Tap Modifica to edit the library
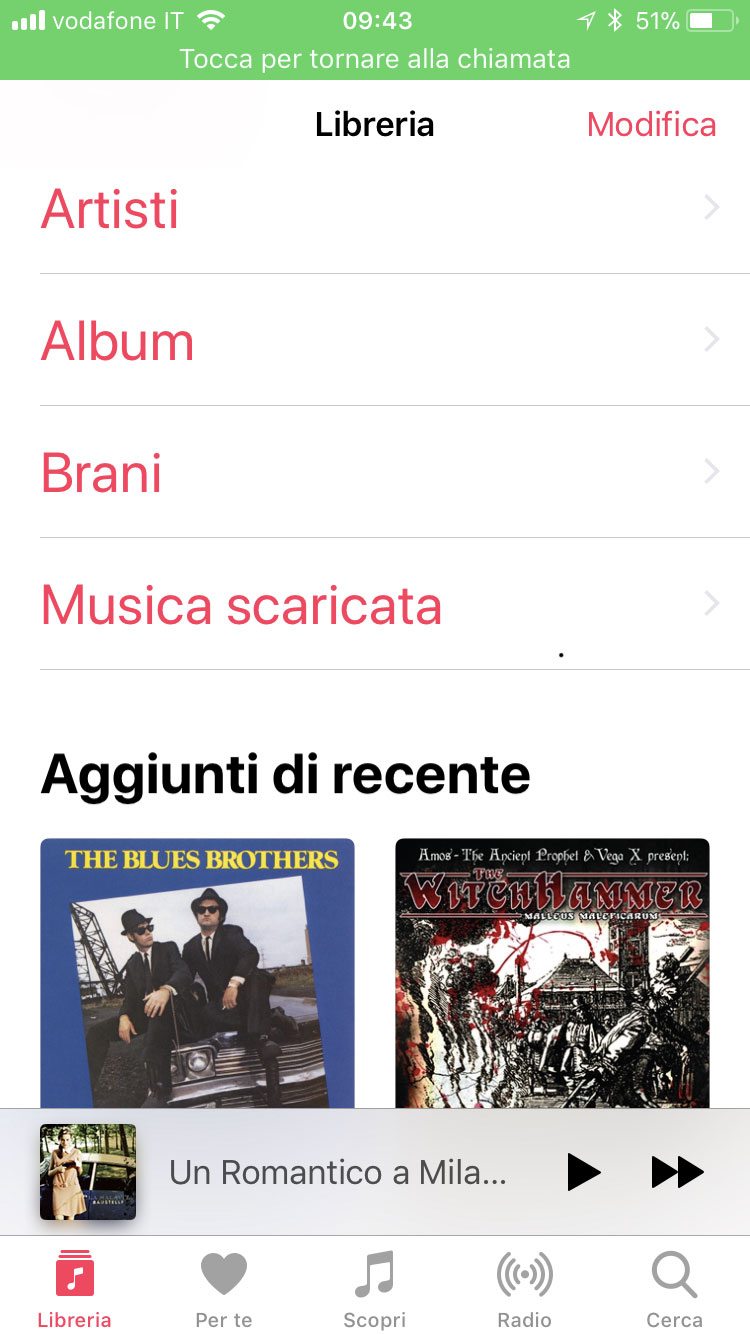Image resolution: width=750 pixels, height=1334 pixels. click(x=651, y=125)
